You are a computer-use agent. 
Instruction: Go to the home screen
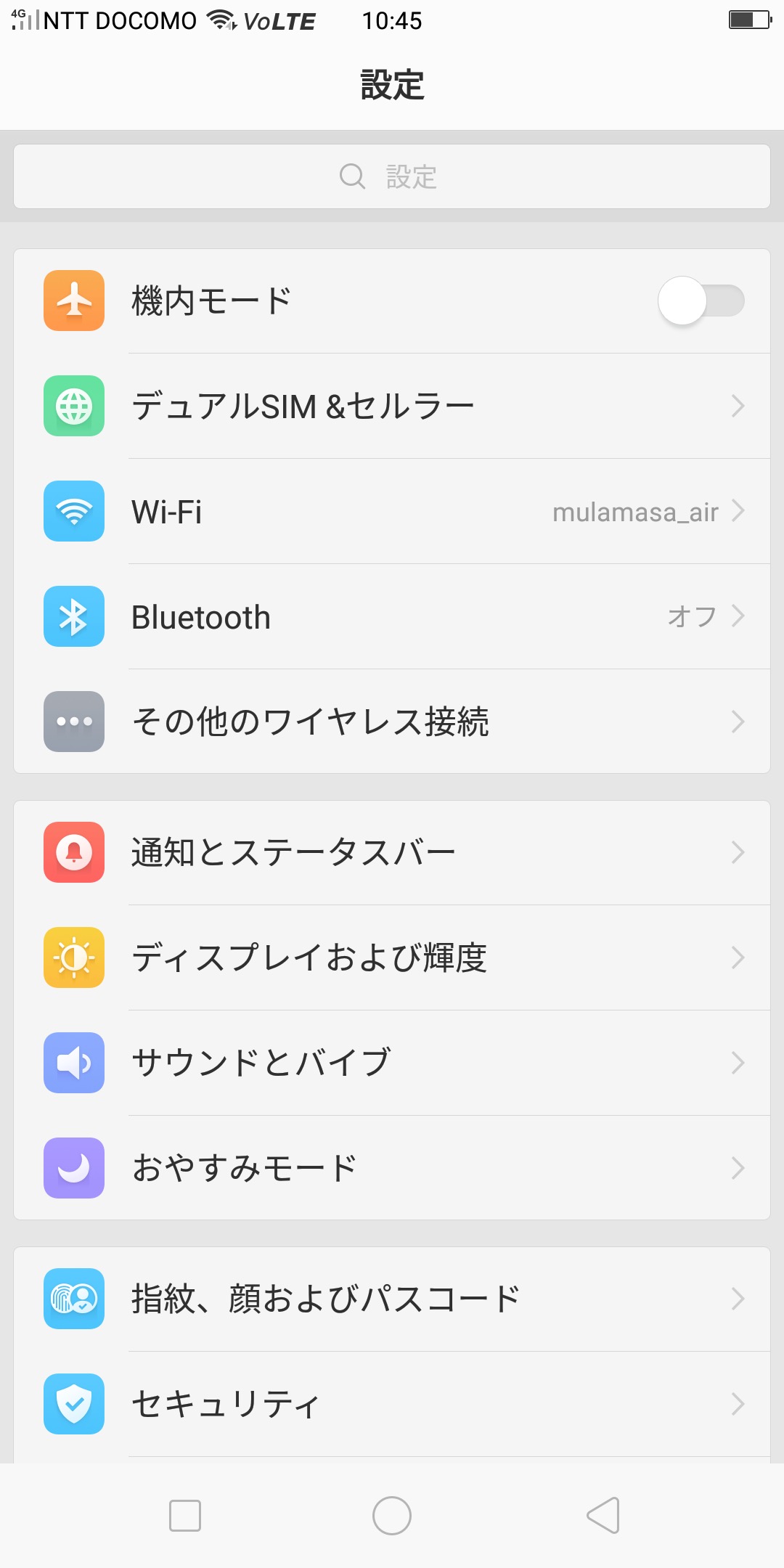[x=392, y=1516]
